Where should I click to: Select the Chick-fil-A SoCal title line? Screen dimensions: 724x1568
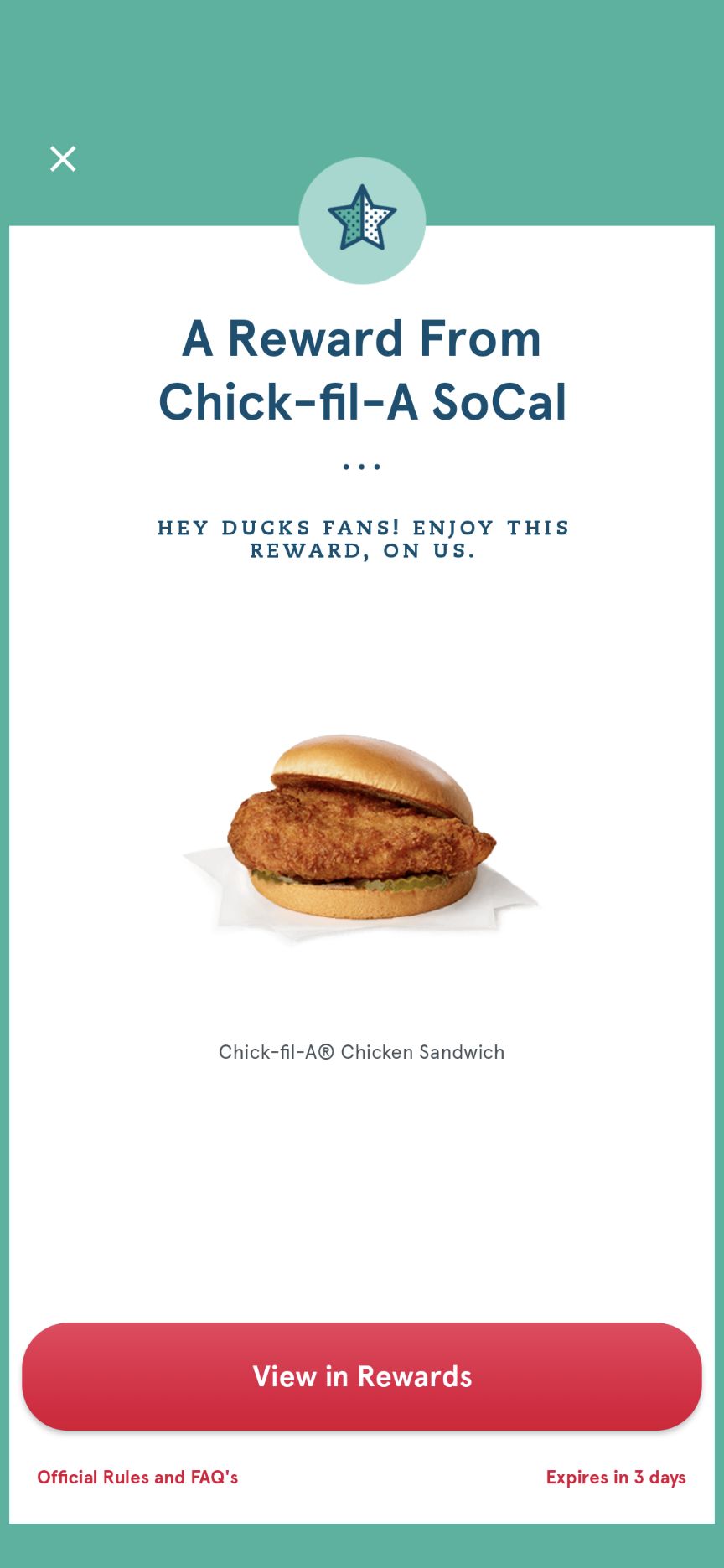pos(362,400)
